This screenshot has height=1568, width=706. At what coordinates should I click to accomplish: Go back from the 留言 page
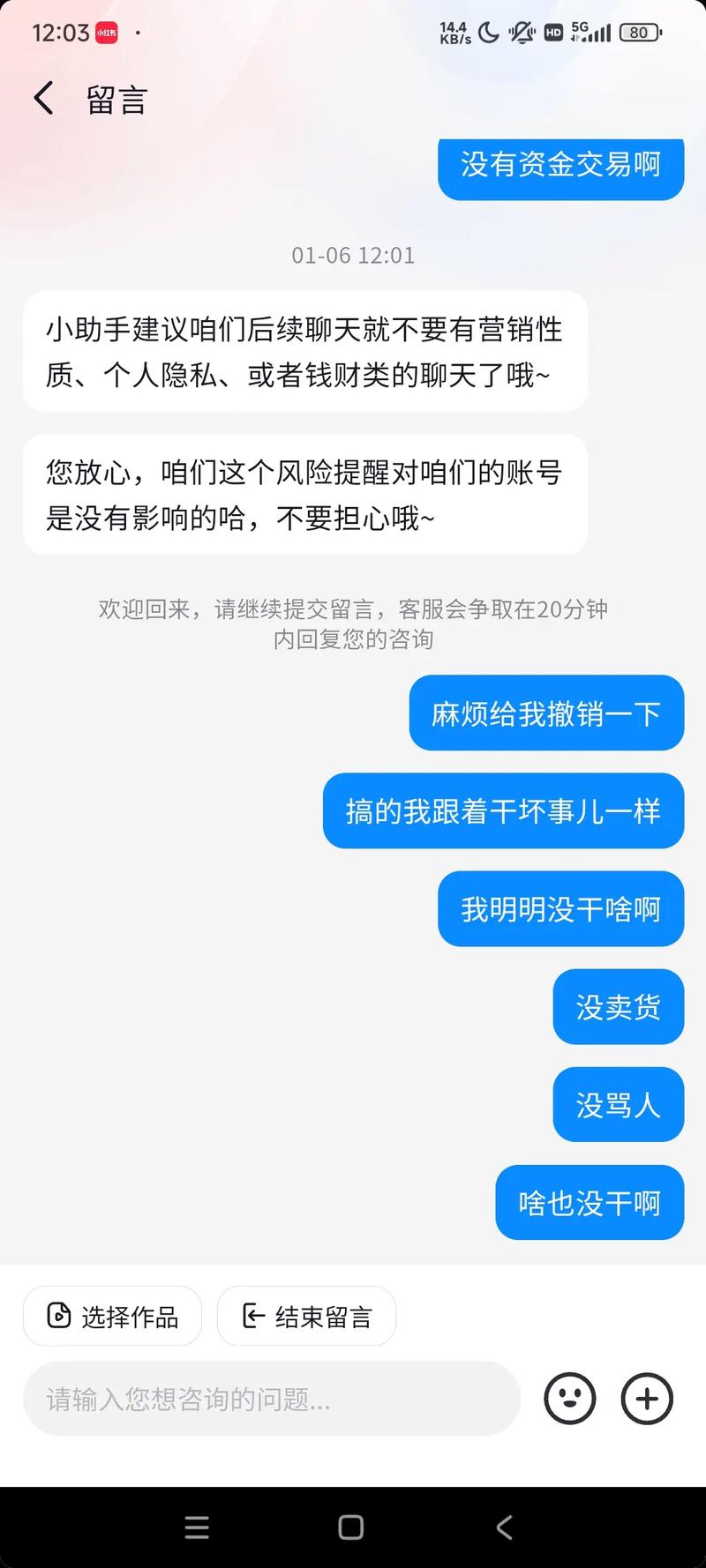[44, 98]
